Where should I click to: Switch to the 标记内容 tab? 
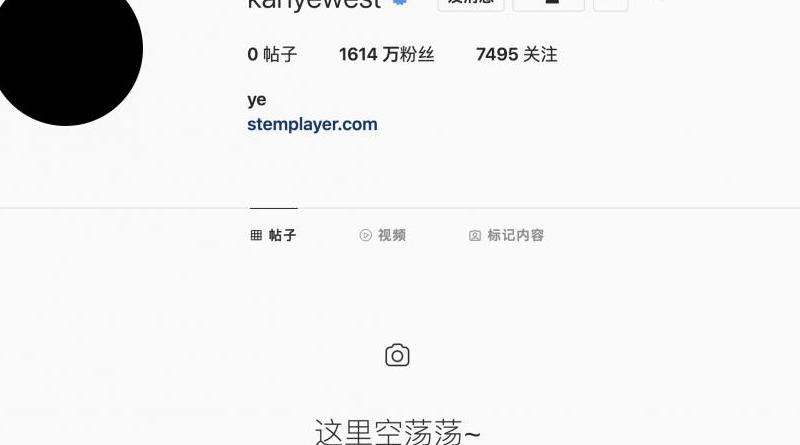point(506,236)
